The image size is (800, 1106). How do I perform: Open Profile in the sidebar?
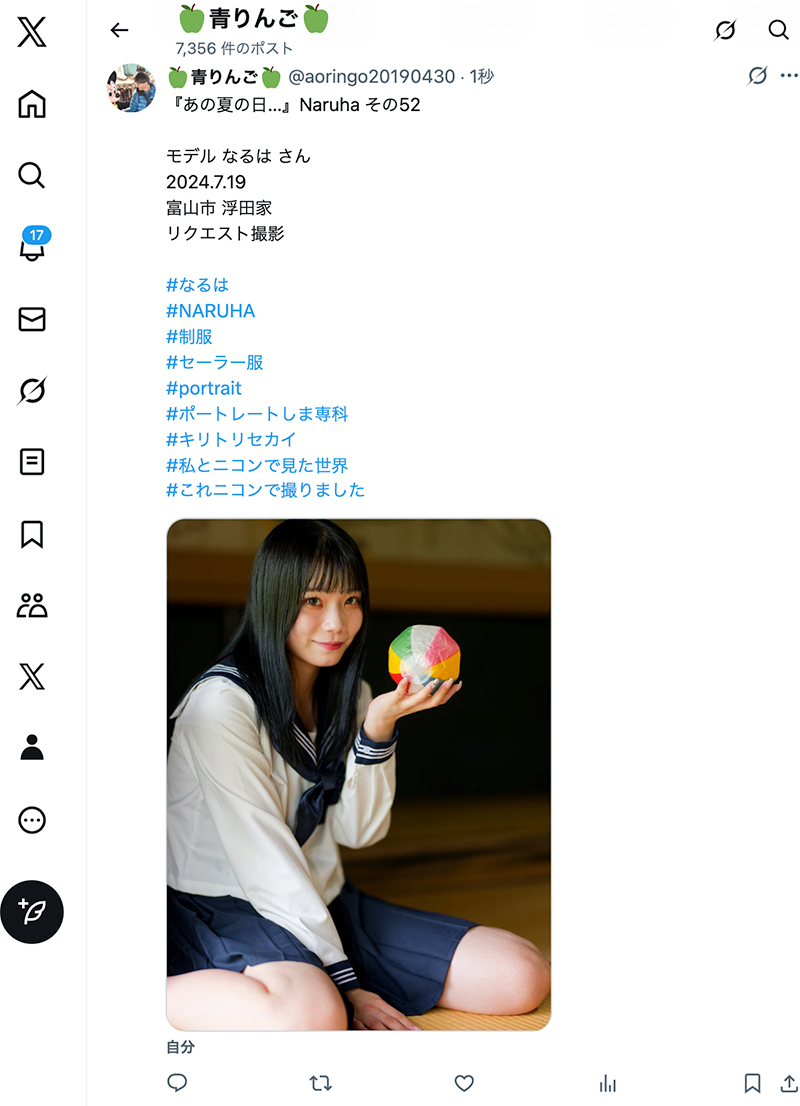[x=32, y=748]
